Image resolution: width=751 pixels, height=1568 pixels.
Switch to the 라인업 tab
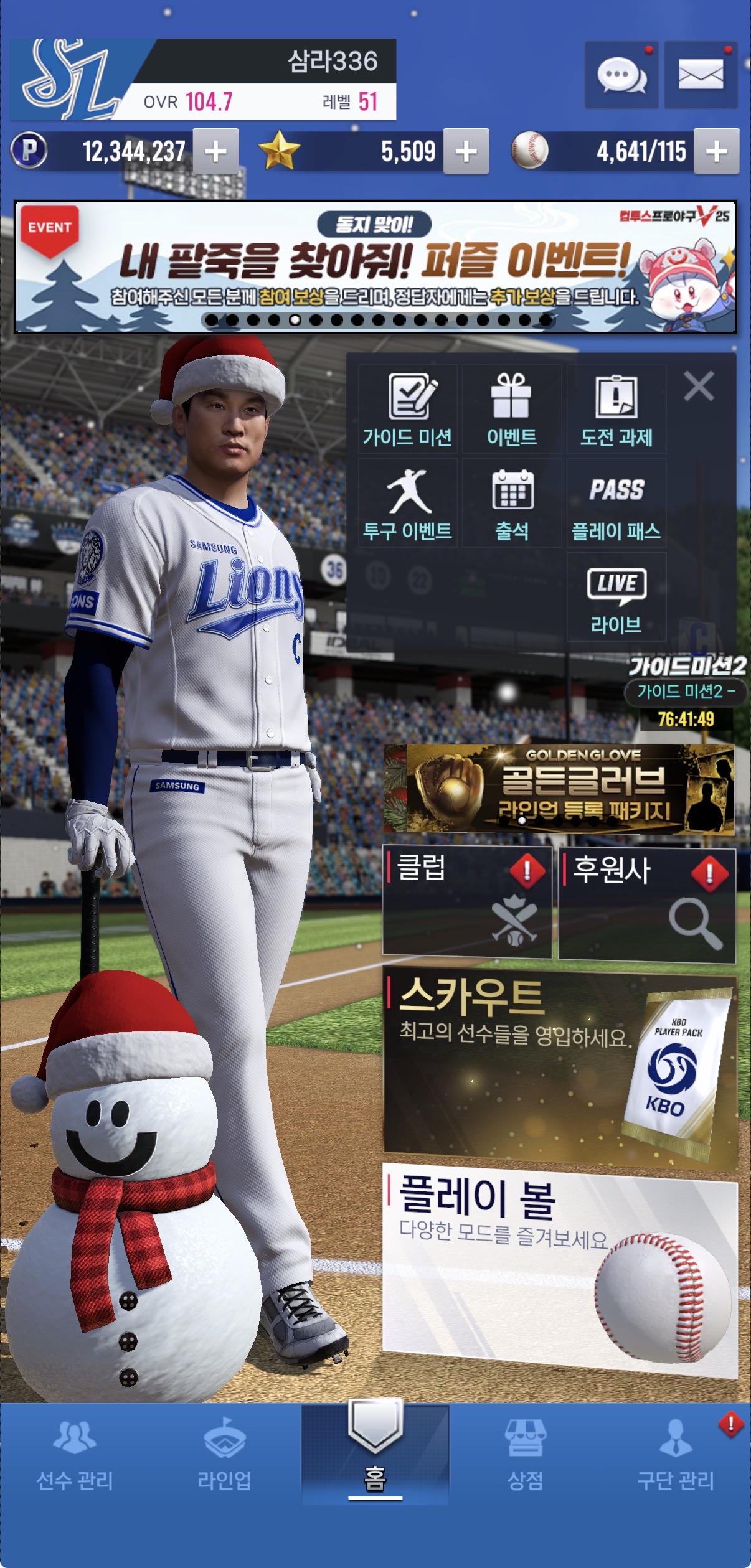click(x=224, y=1455)
